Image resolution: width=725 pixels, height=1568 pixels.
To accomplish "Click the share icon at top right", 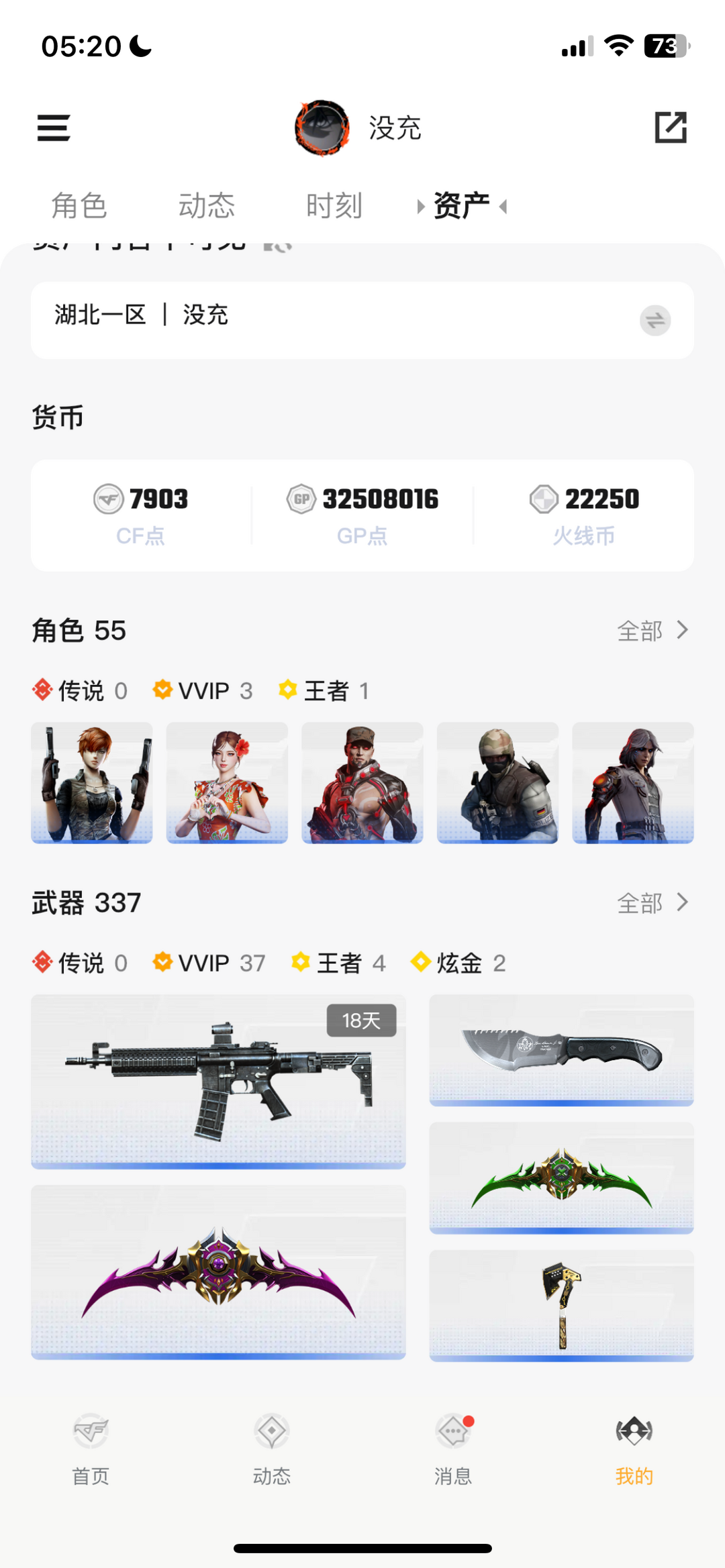I will click(x=671, y=127).
